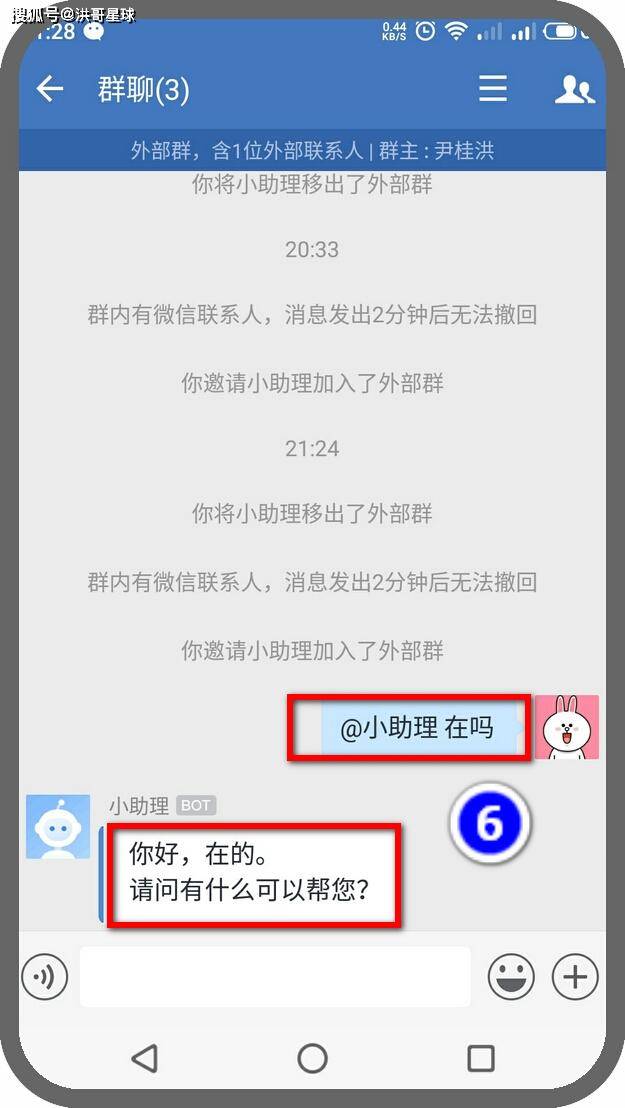Open recent apps via square button

pyautogui.click(x=481, y=1059)
